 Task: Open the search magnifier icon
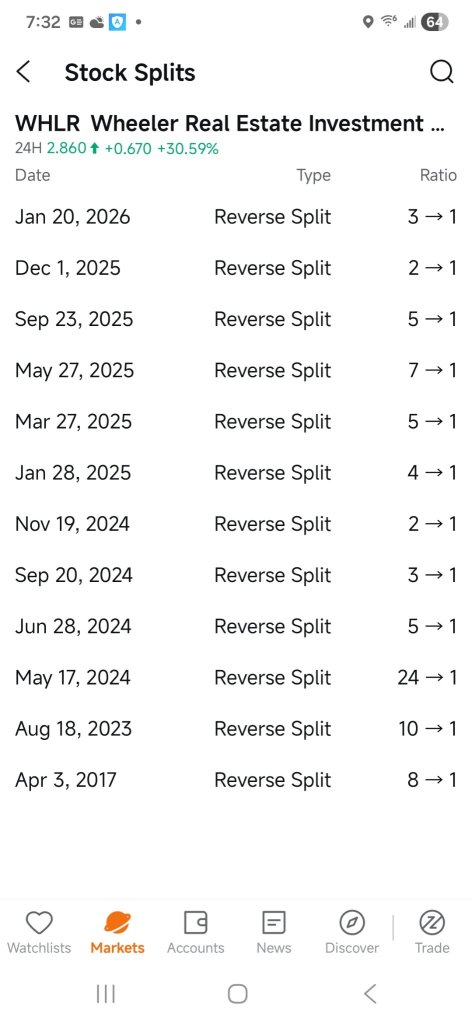[442, 72]
